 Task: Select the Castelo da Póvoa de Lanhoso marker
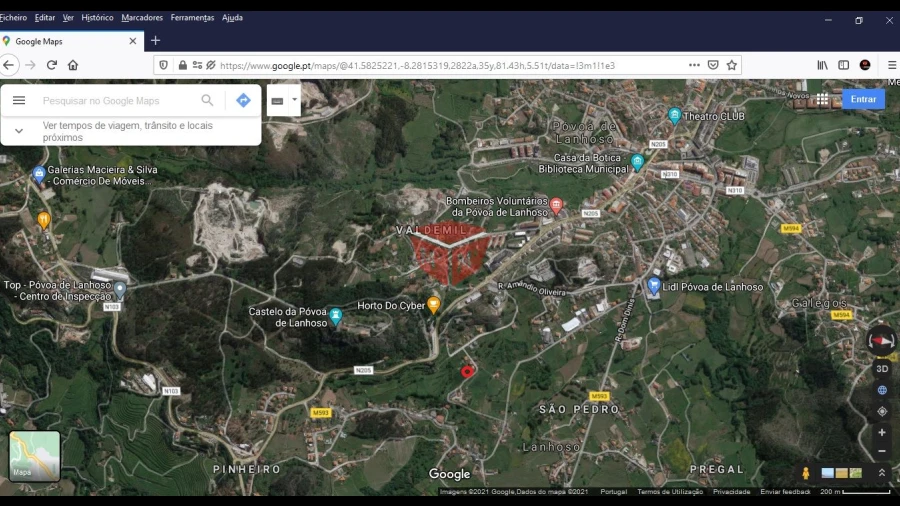tap(336, 317)
